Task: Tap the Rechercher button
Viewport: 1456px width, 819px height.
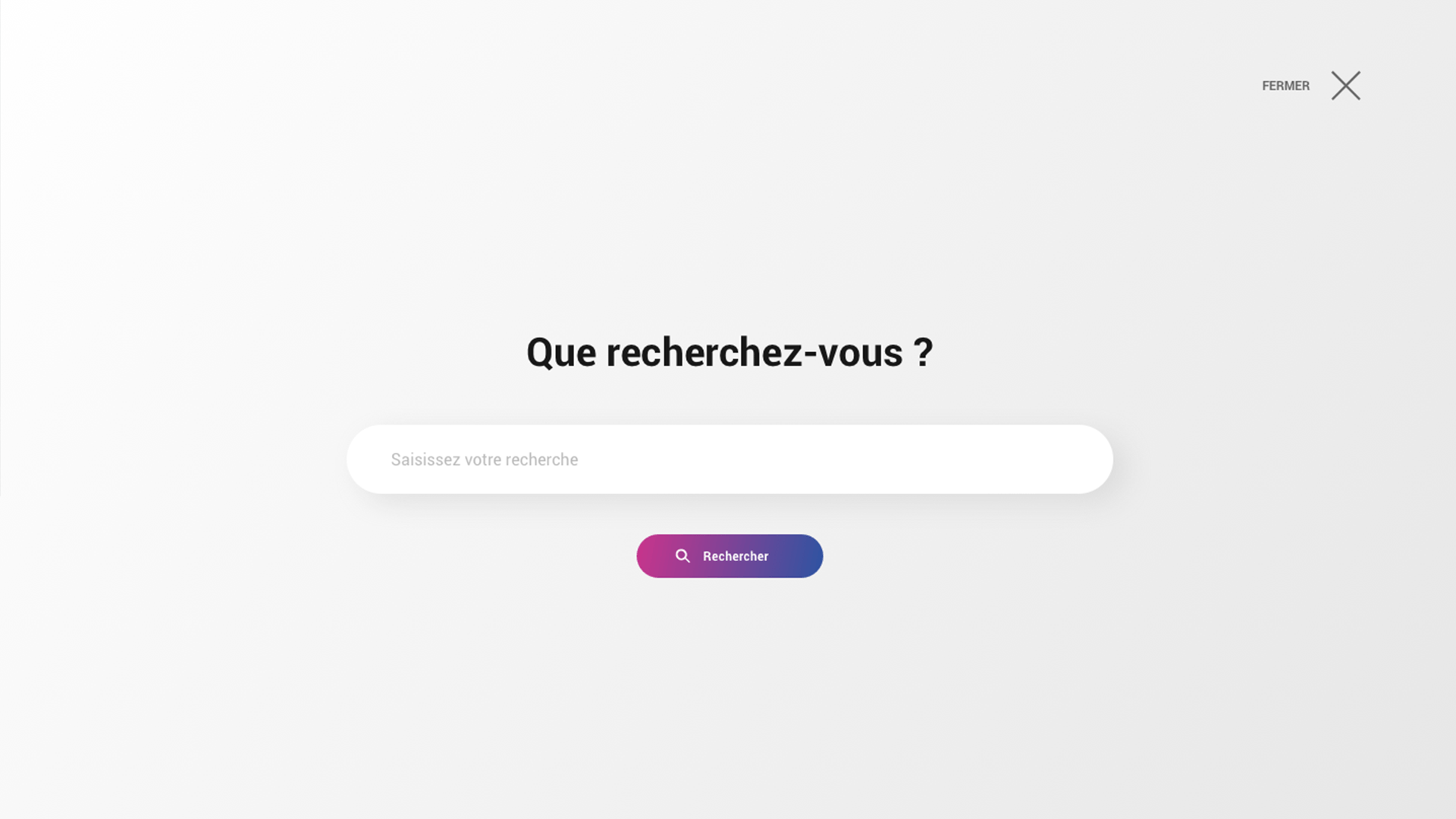Action: (x=729, y=556)
